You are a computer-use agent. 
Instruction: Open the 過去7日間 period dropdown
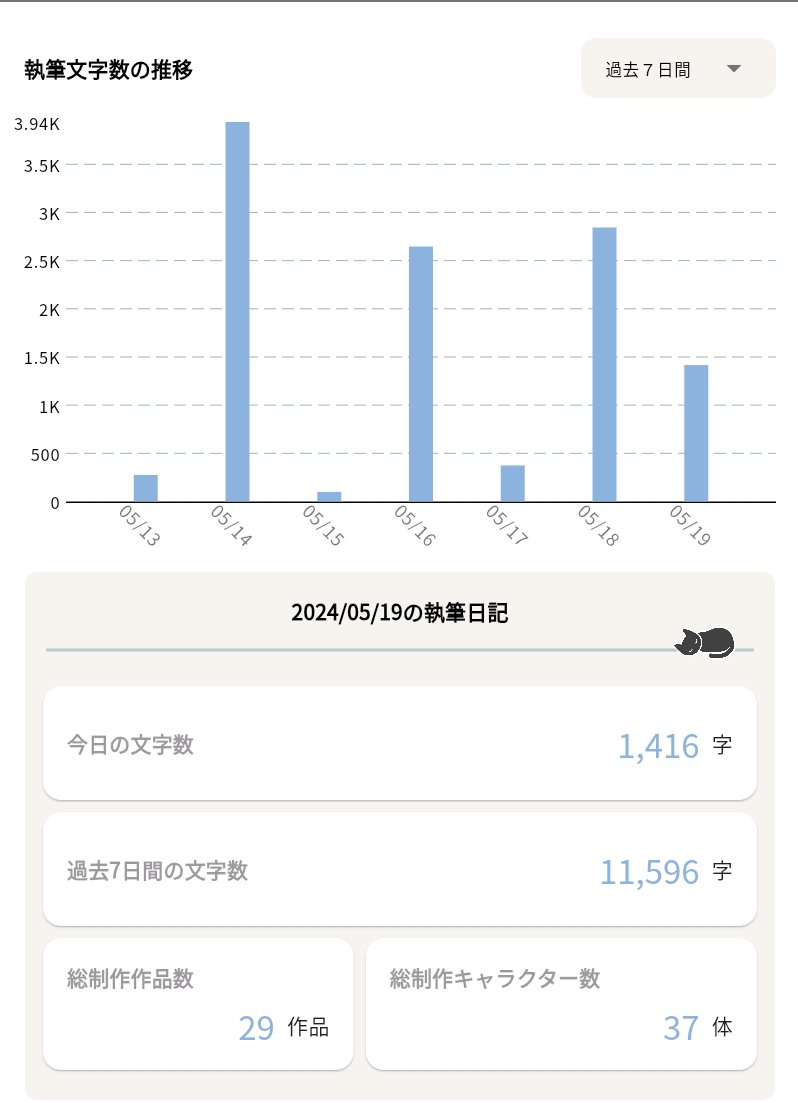677,69
